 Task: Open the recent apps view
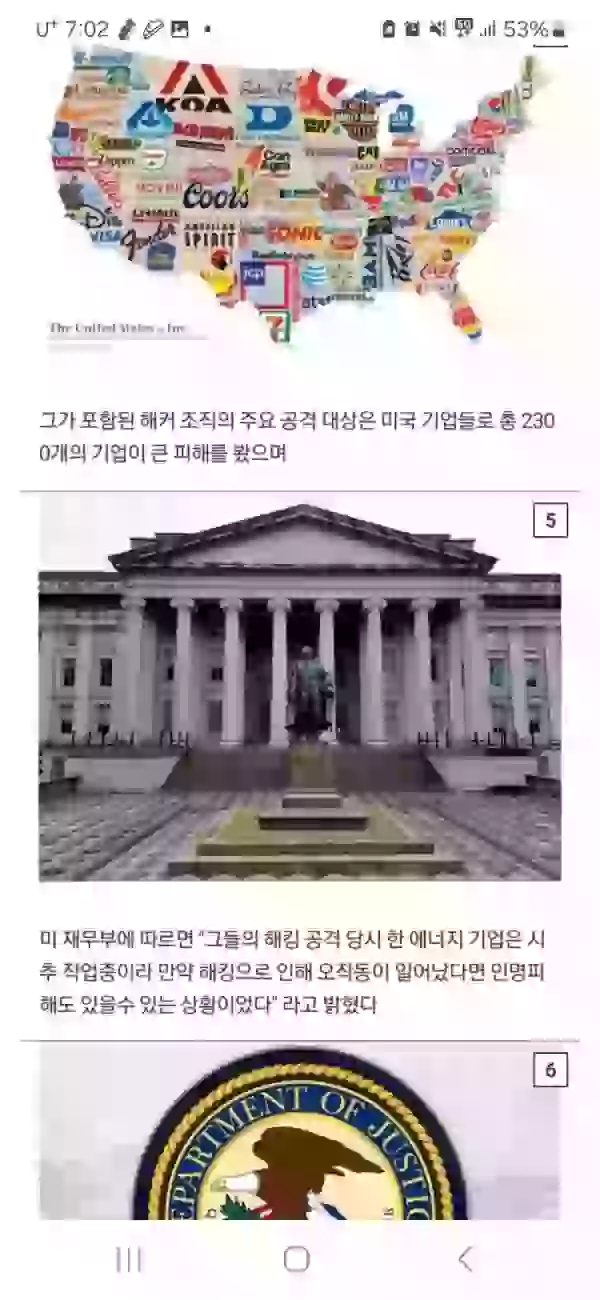pyautogui.click(x=129, y=1259)
